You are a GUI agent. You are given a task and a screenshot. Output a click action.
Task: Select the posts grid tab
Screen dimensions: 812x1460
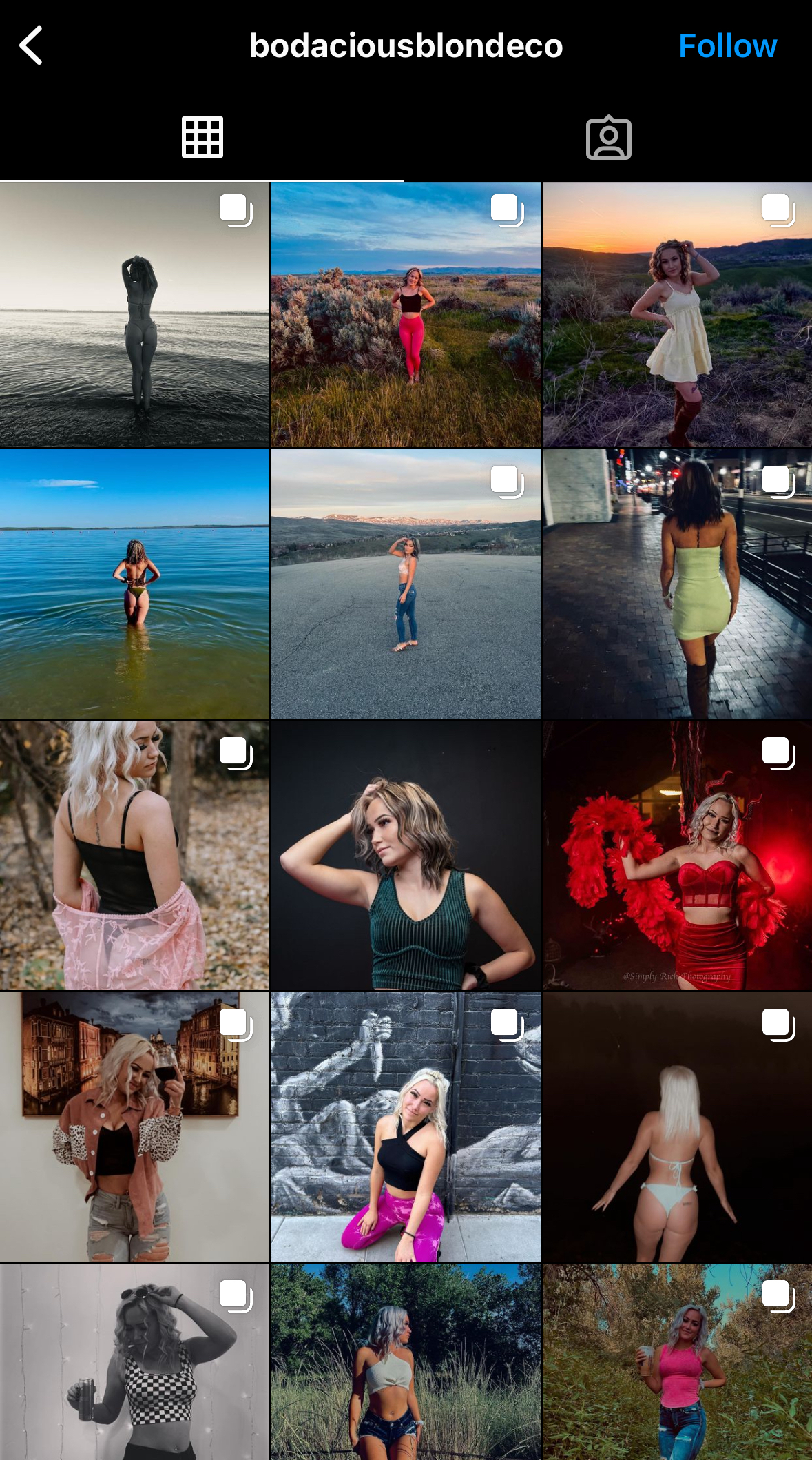tap(202, 137)
